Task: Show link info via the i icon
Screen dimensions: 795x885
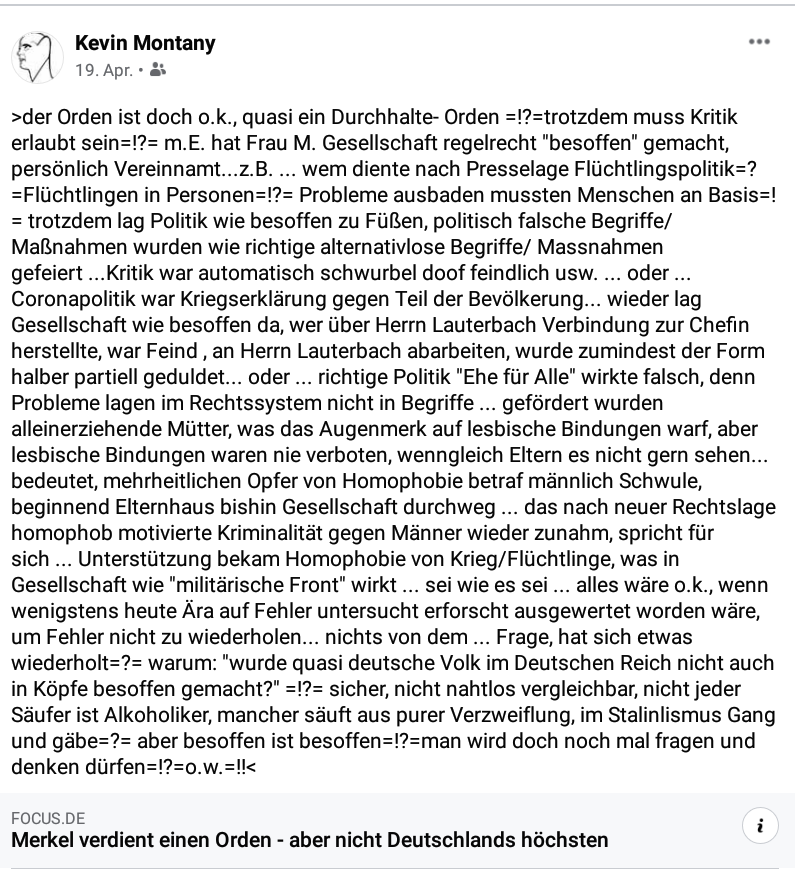Action: click(760, 826)
